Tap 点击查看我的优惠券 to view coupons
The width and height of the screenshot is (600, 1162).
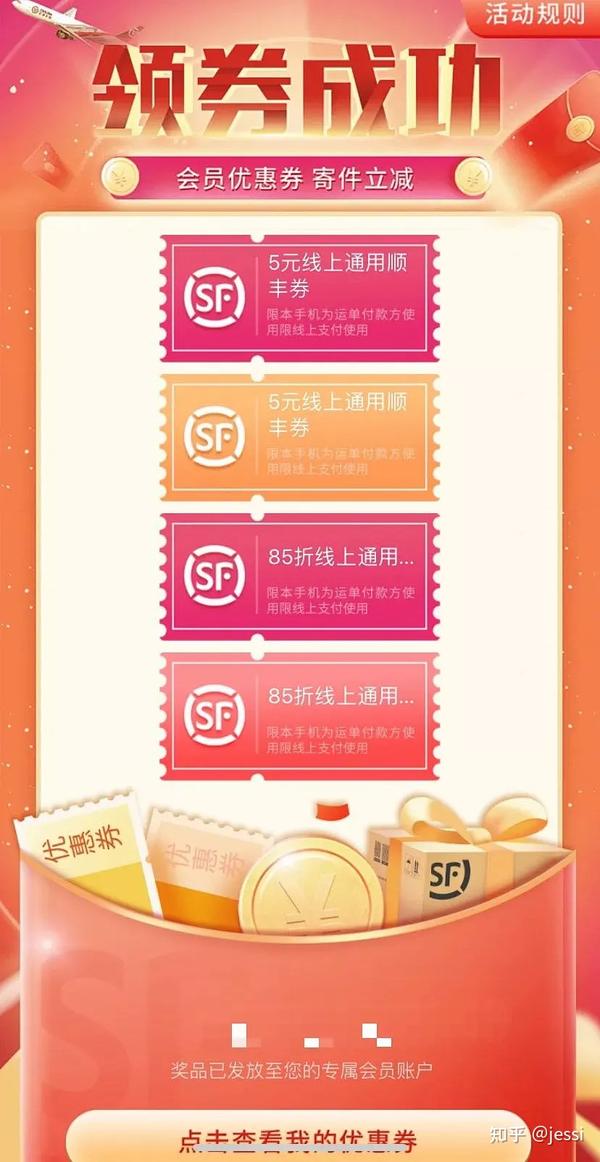pyautogui.click(x=298, y=1138)
